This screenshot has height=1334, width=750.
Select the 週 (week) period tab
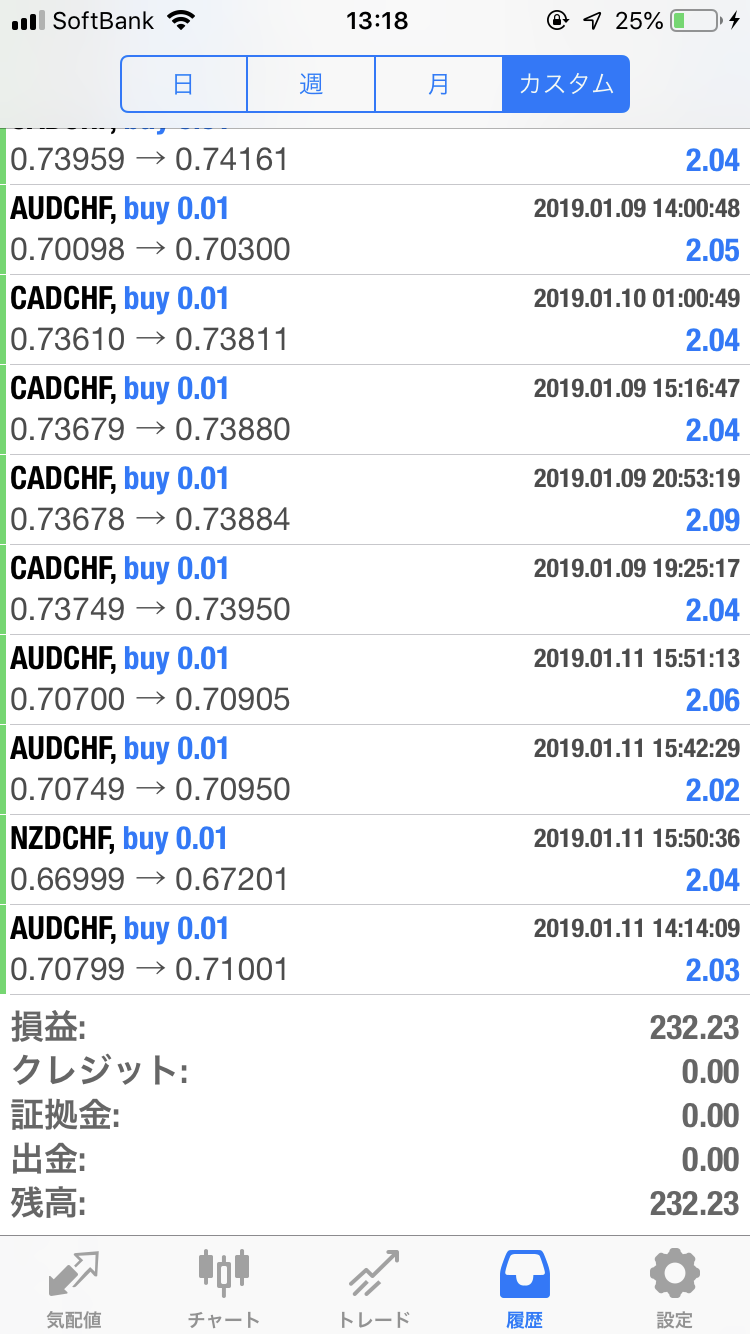(311, 84)
